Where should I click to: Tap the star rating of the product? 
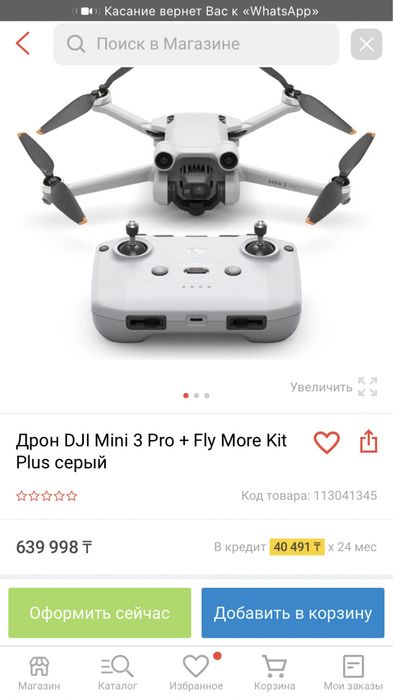47,496
